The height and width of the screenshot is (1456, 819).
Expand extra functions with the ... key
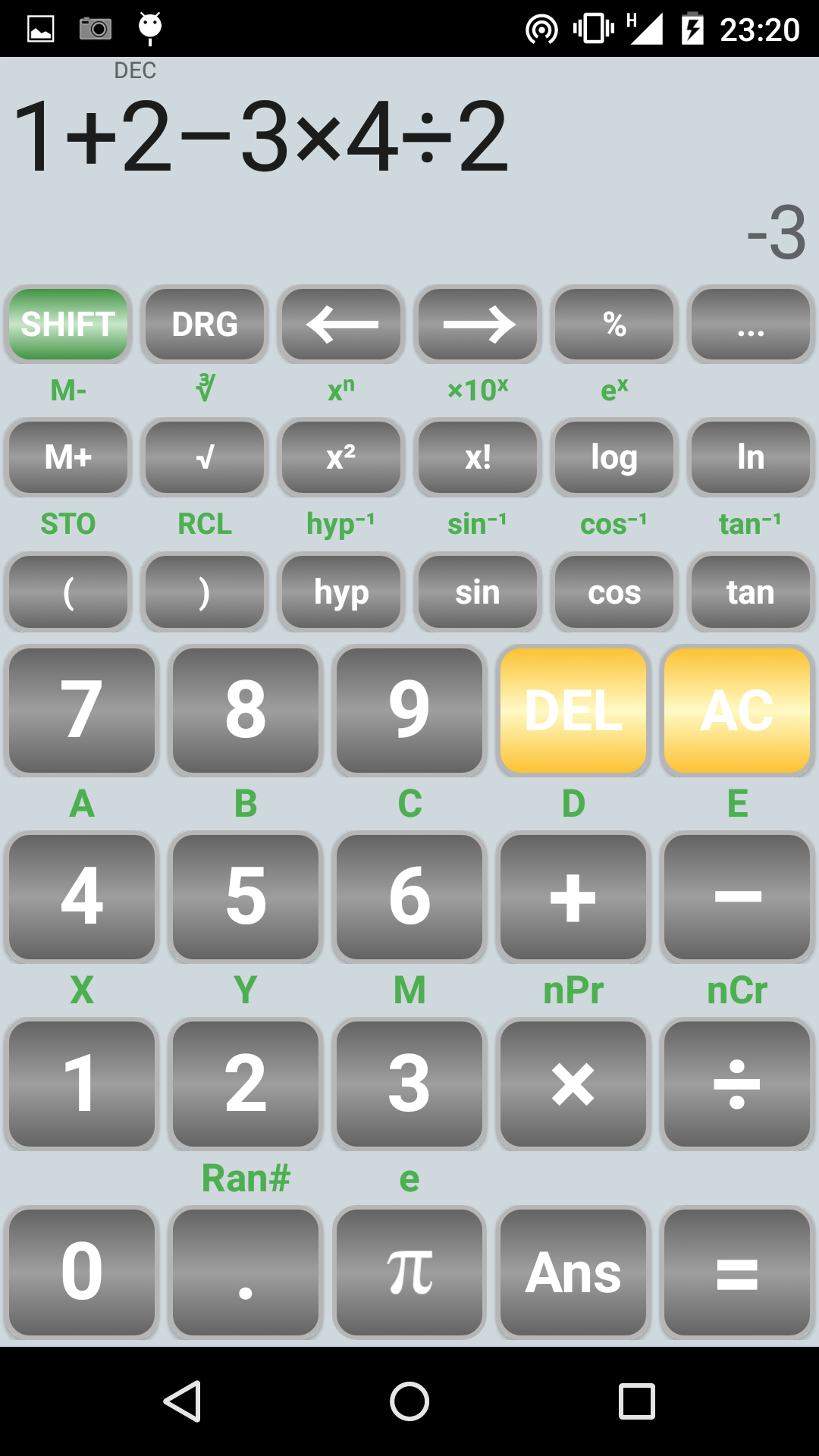click(x=750, y=325)
